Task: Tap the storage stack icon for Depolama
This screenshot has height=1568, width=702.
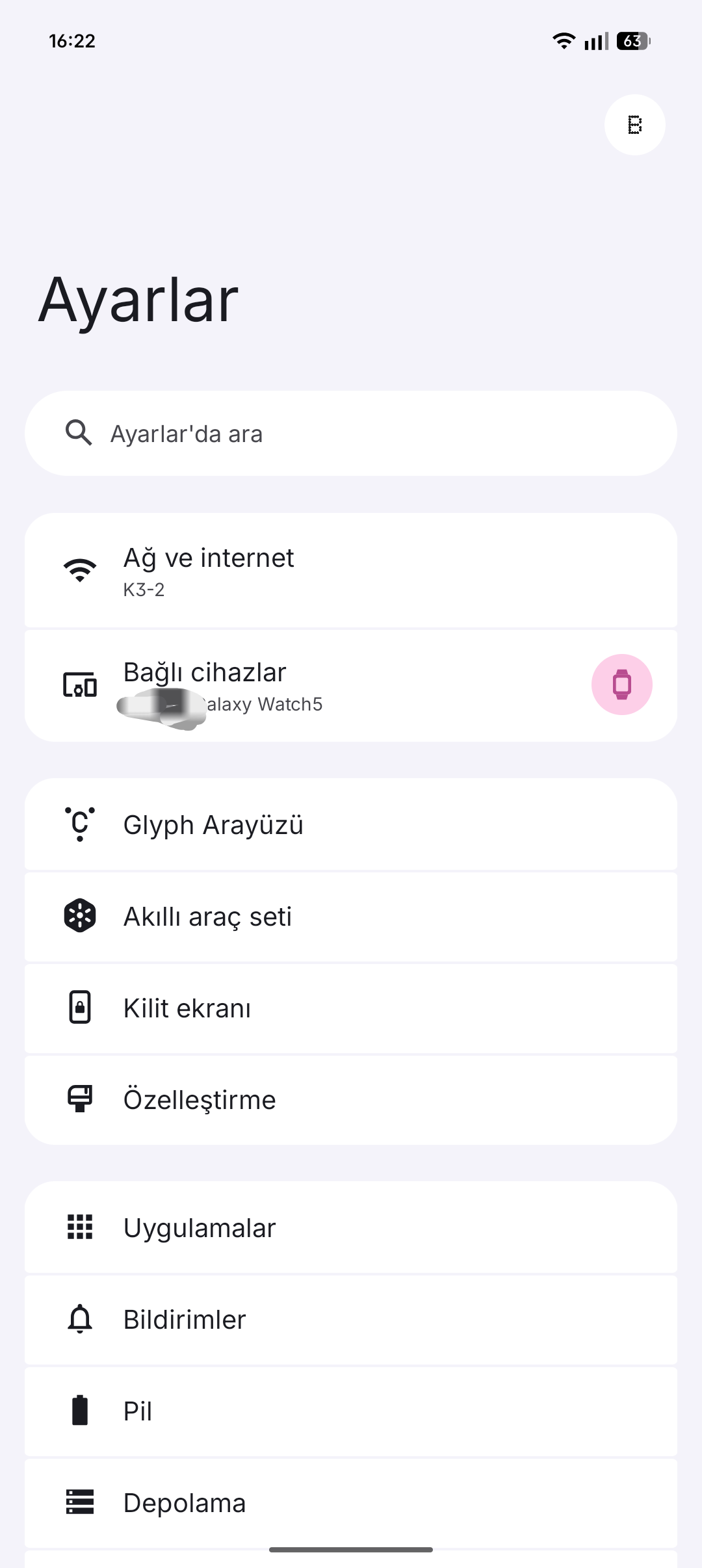Action: pyautogui.click(x=79, y=1502)
